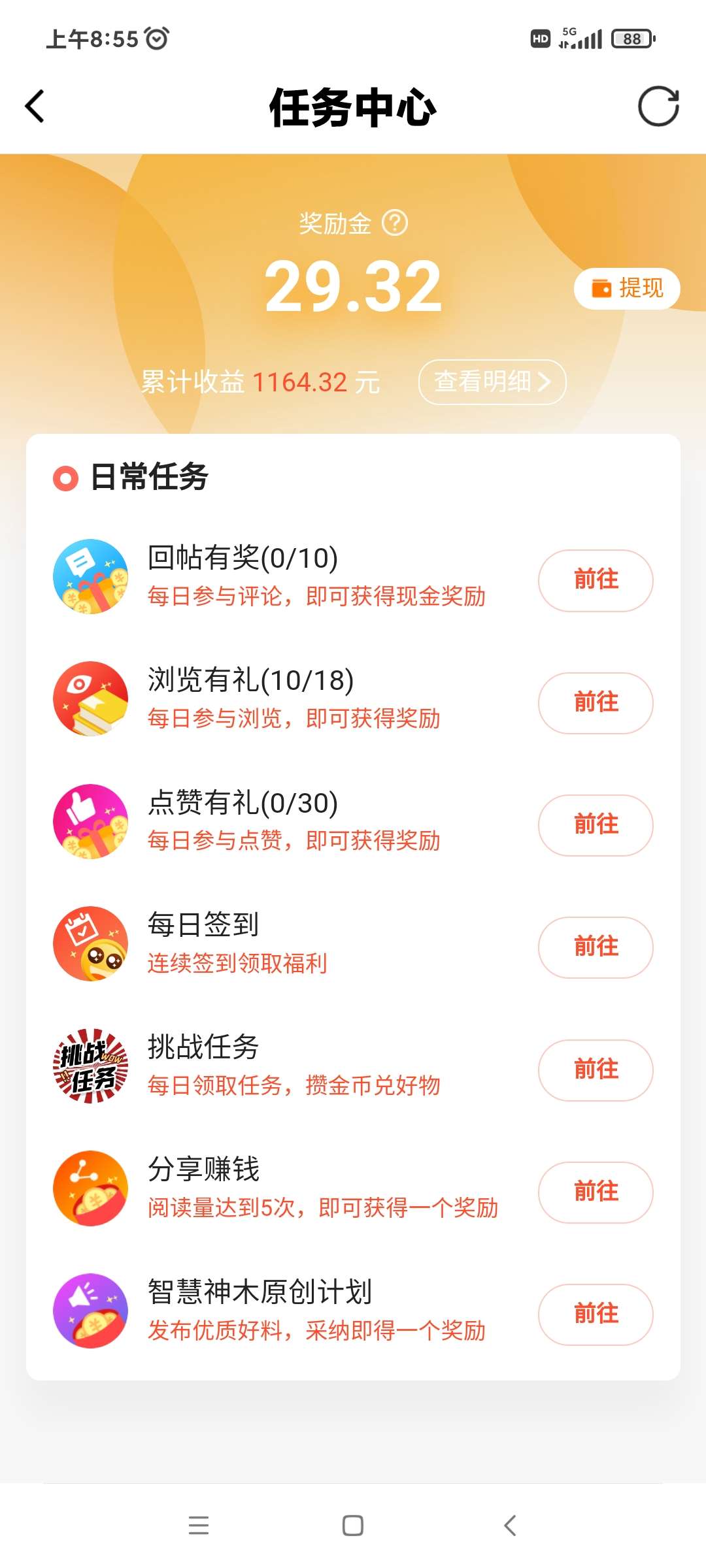This screenshot has height=1568, width=706.
Task: Open 查看明细 earnings details
Action: tap(492, 382)
